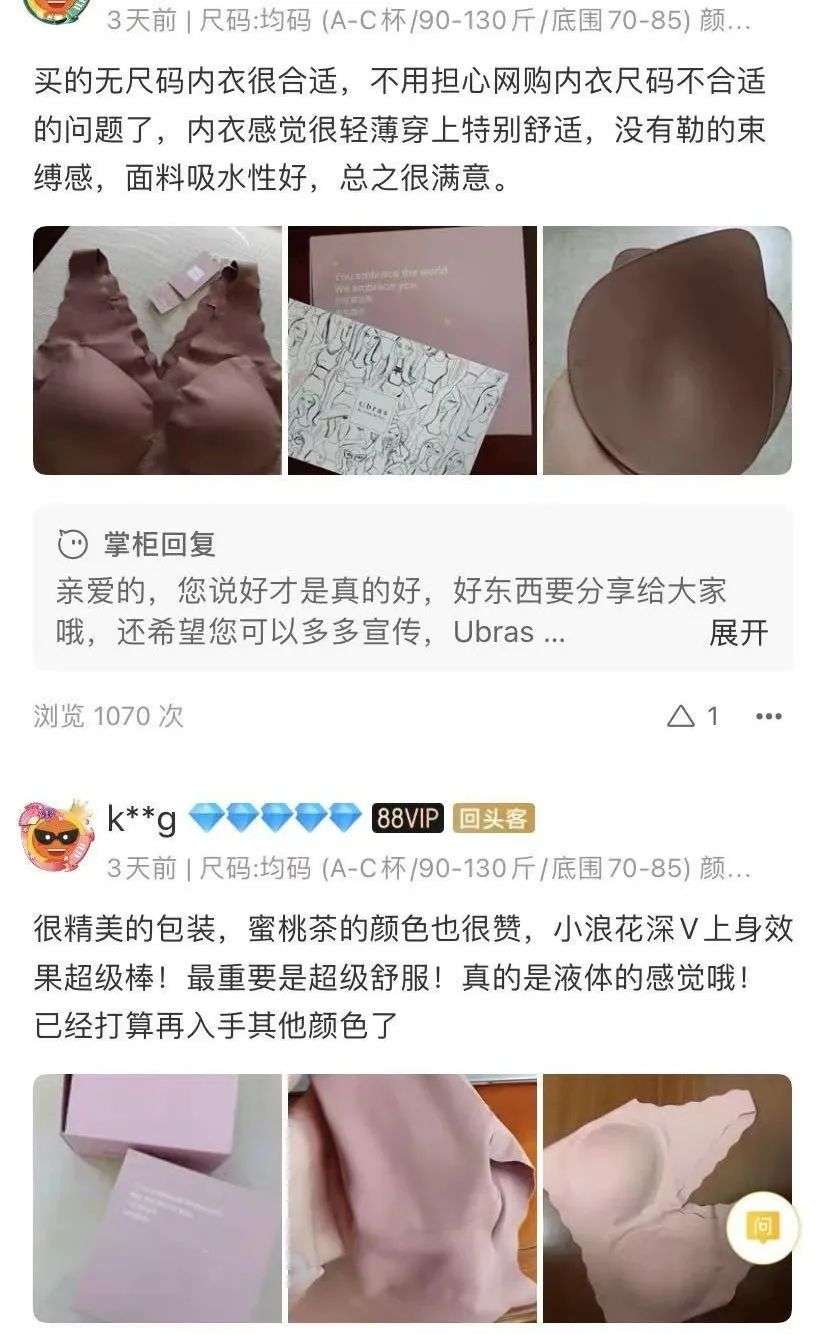This screenshot has height=1334, width=828.
Task: View first review's Ubras packaging photo
Action: 412,350
